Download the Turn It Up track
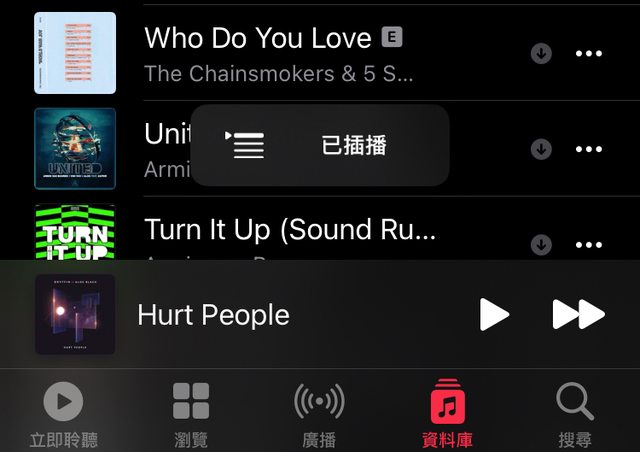 (x=541, y=245)
